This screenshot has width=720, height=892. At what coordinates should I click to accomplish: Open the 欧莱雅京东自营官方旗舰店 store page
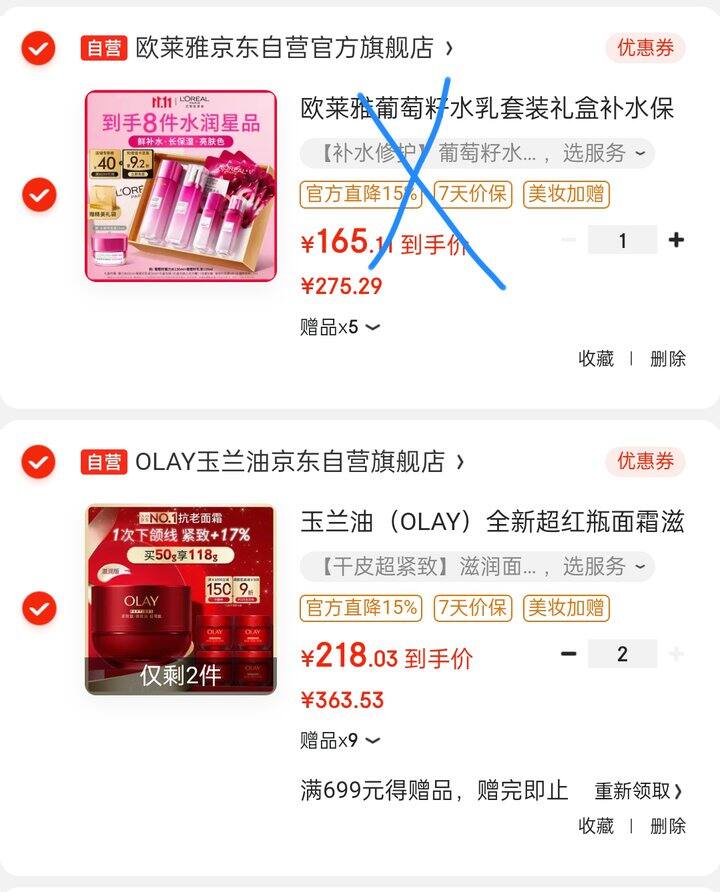285,47
